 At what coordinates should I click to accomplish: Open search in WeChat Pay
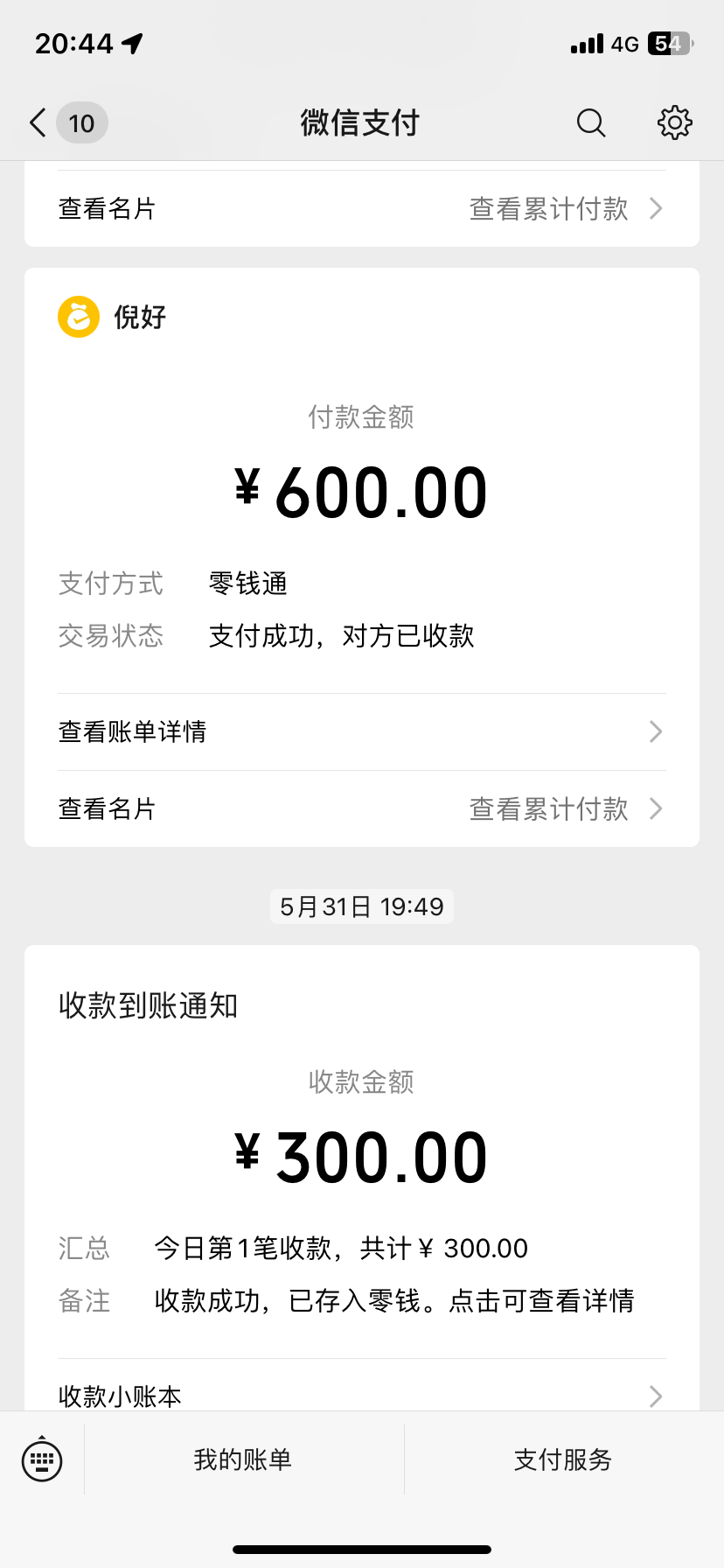click(x=591, y=122)
